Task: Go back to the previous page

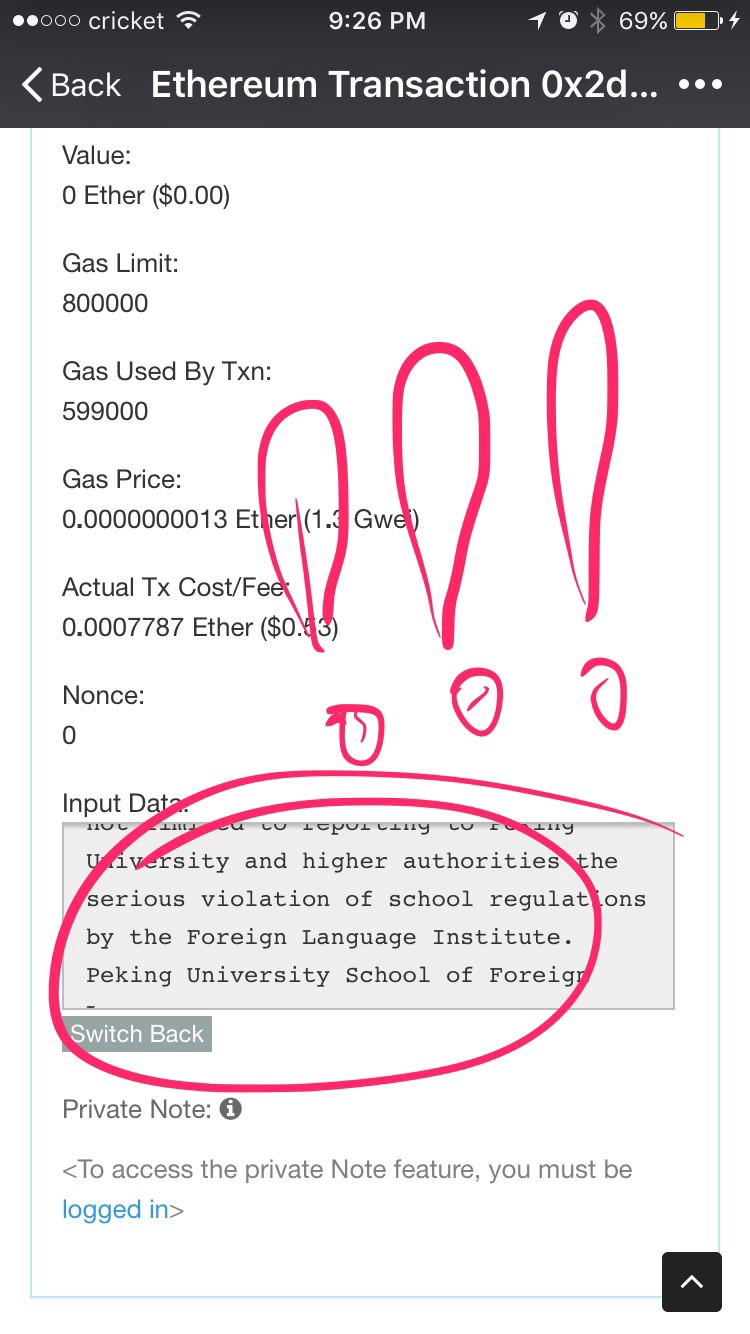Action: tap(70, 86)
